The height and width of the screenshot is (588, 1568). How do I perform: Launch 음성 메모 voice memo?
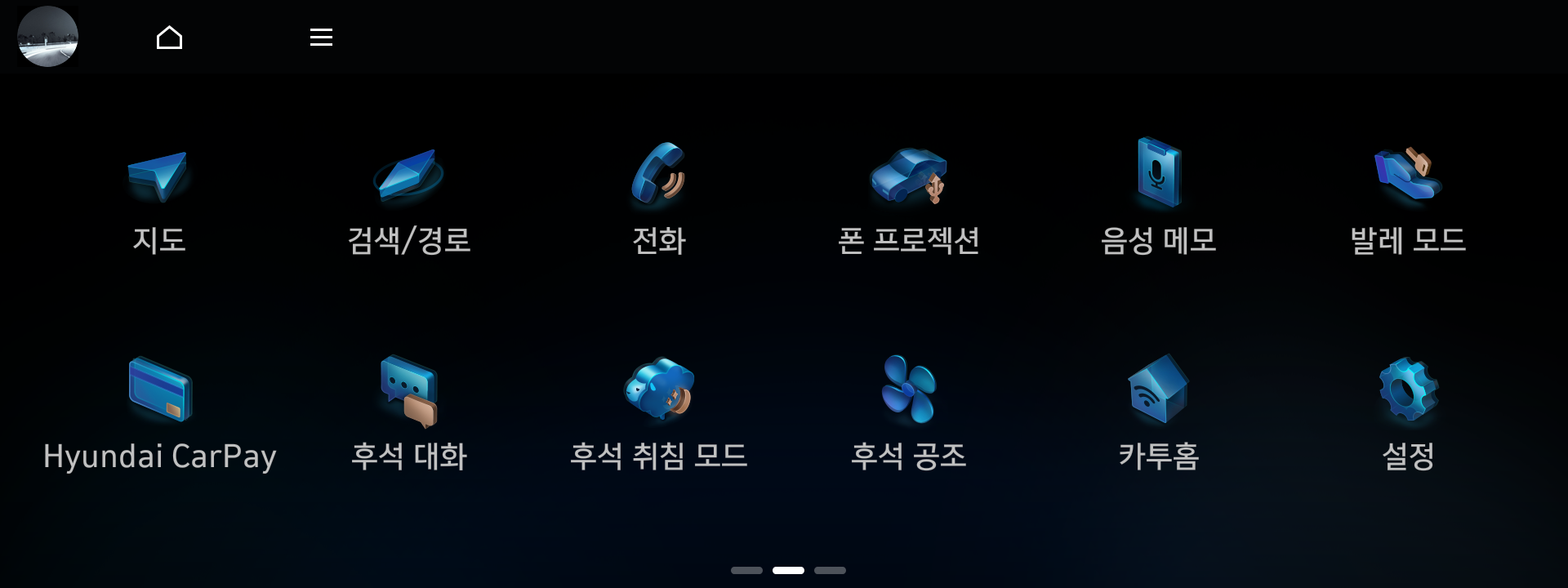1159,196
